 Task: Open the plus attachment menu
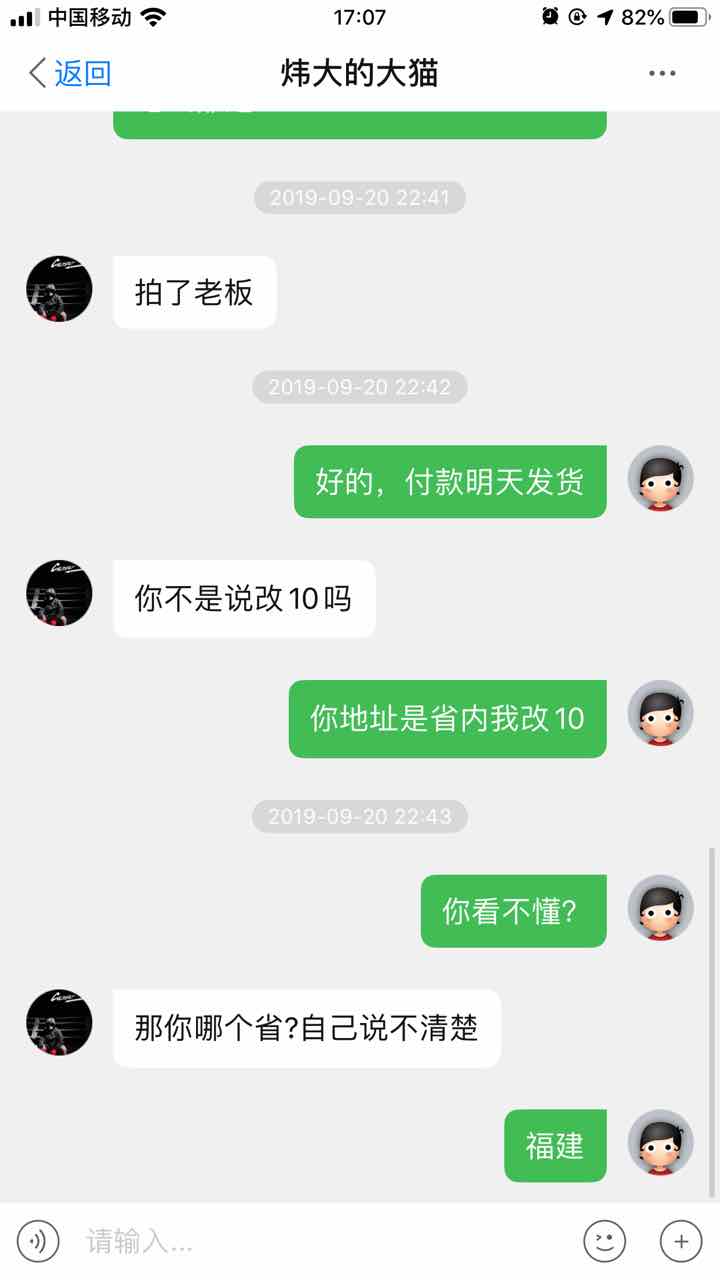681,1241
